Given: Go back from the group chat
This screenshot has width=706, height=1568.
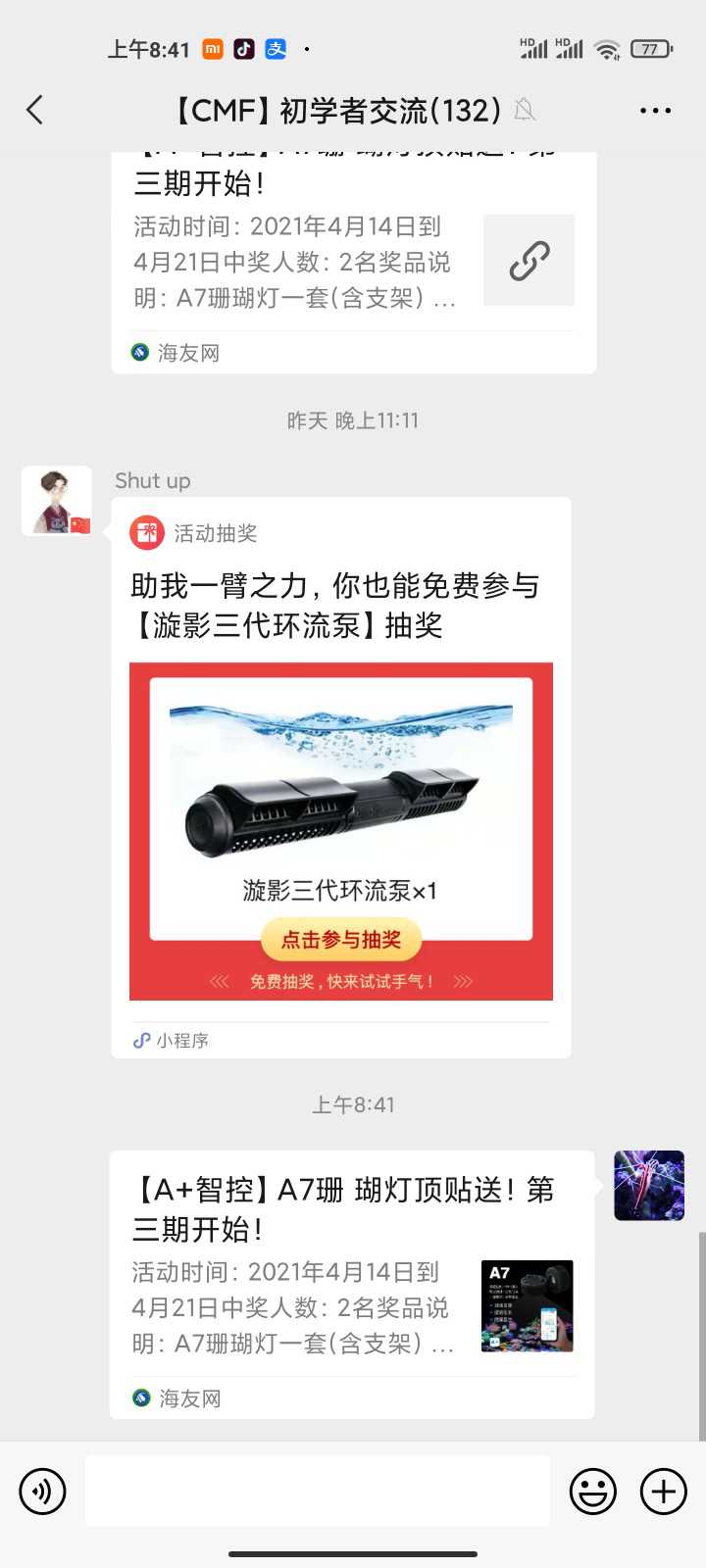Looking at the screenshot, I should [x=35, y=110].
